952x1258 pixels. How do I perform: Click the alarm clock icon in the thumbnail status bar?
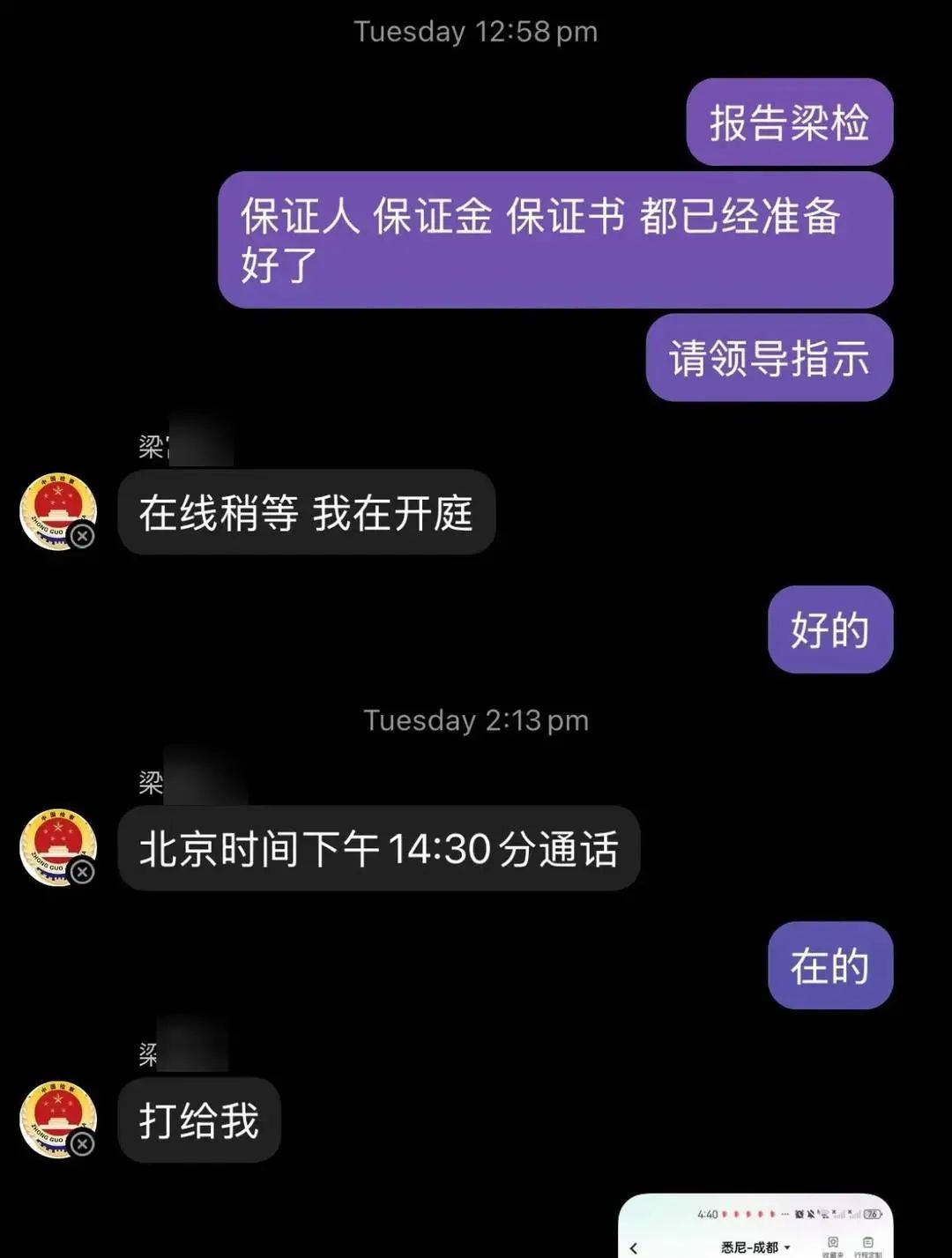[799, 1213]
